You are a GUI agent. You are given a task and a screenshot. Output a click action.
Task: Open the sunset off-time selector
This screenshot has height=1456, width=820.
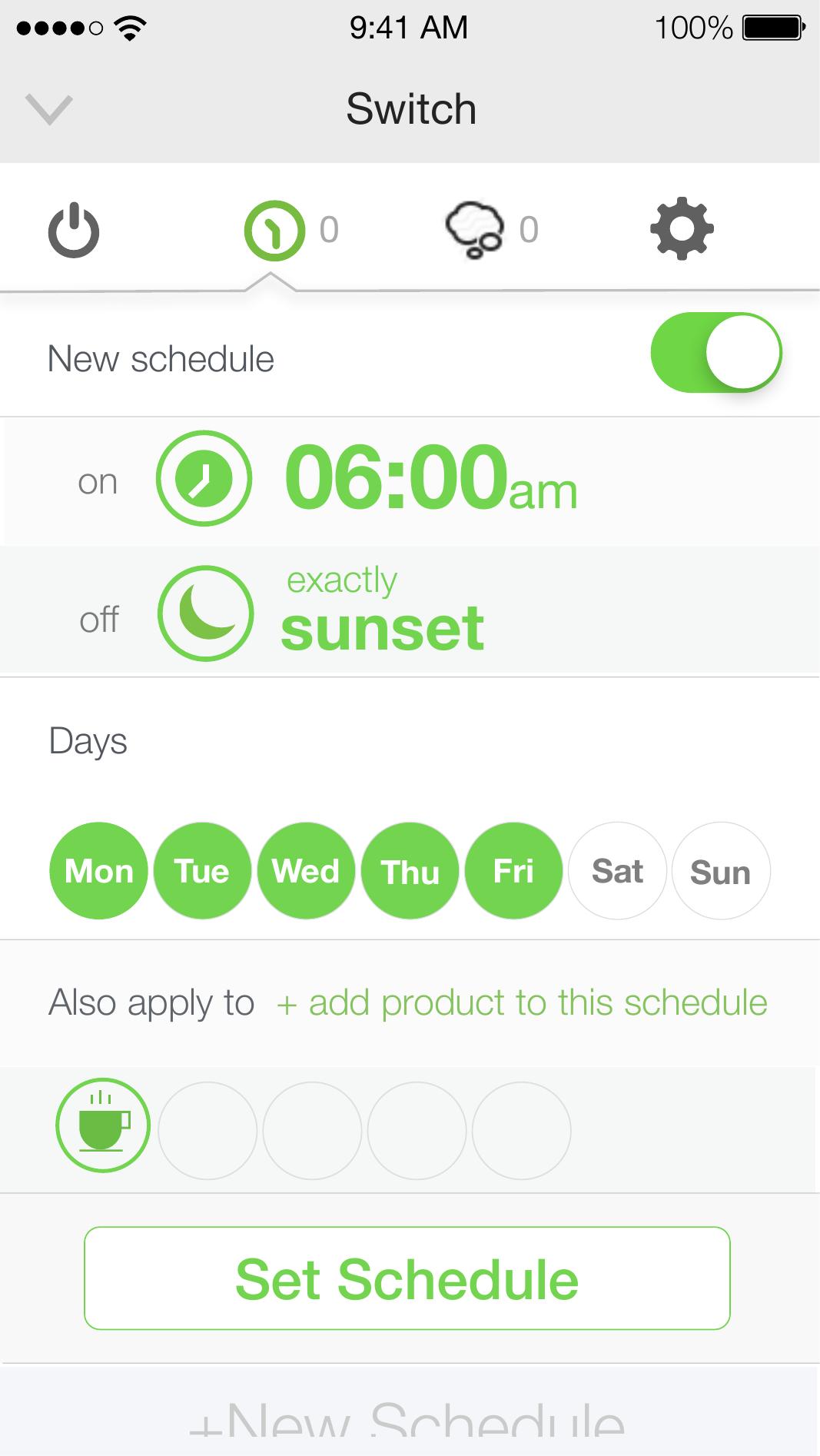coord(383,624)
